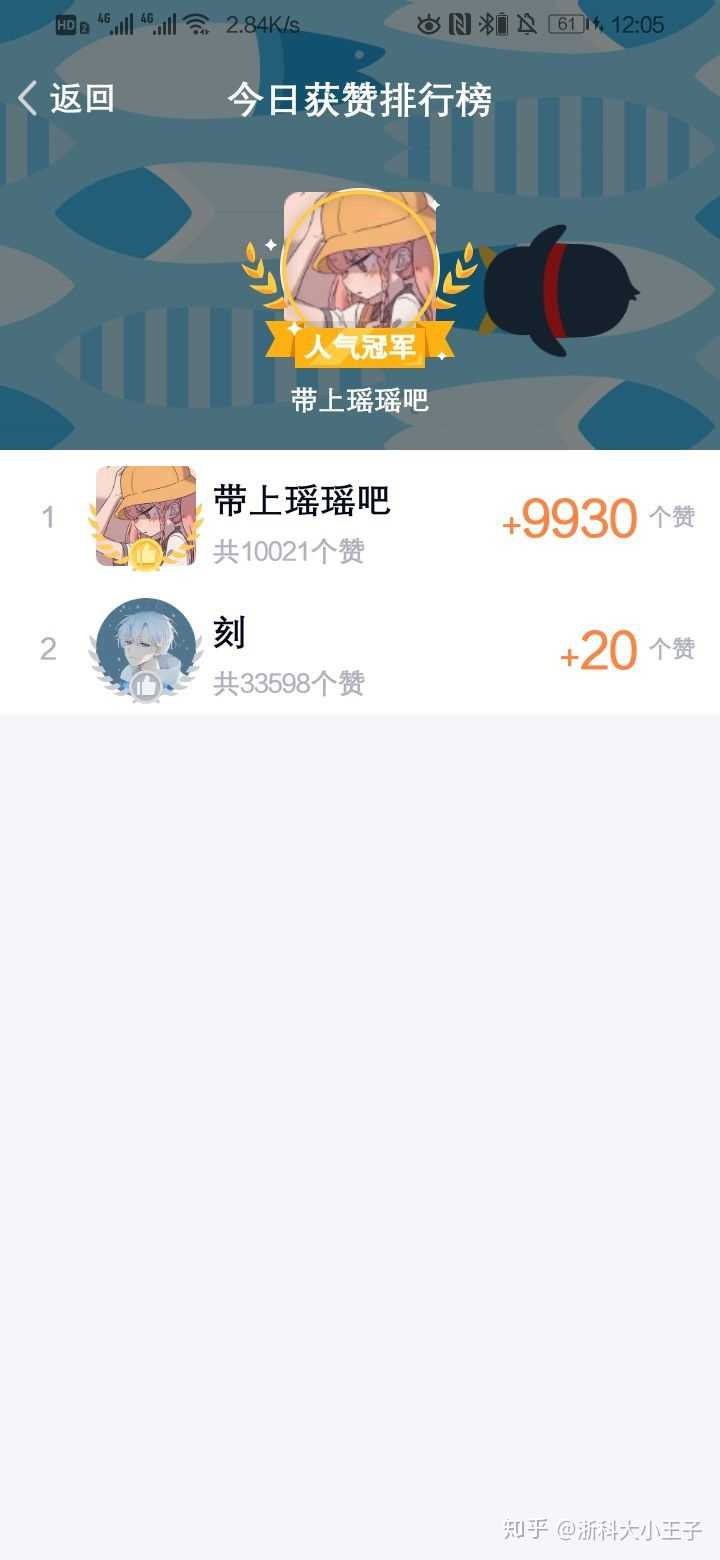Tap the +20 个赞 like count
This screenshot has width=720, height=1560.
click(x=620, y=650)
